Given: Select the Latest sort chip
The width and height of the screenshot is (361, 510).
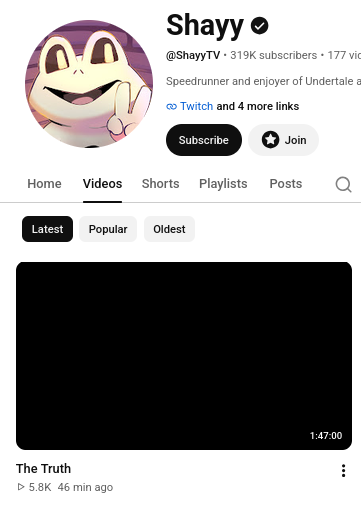Looking at the screenshot, I should pyautogui.click(x=47, y=229).
